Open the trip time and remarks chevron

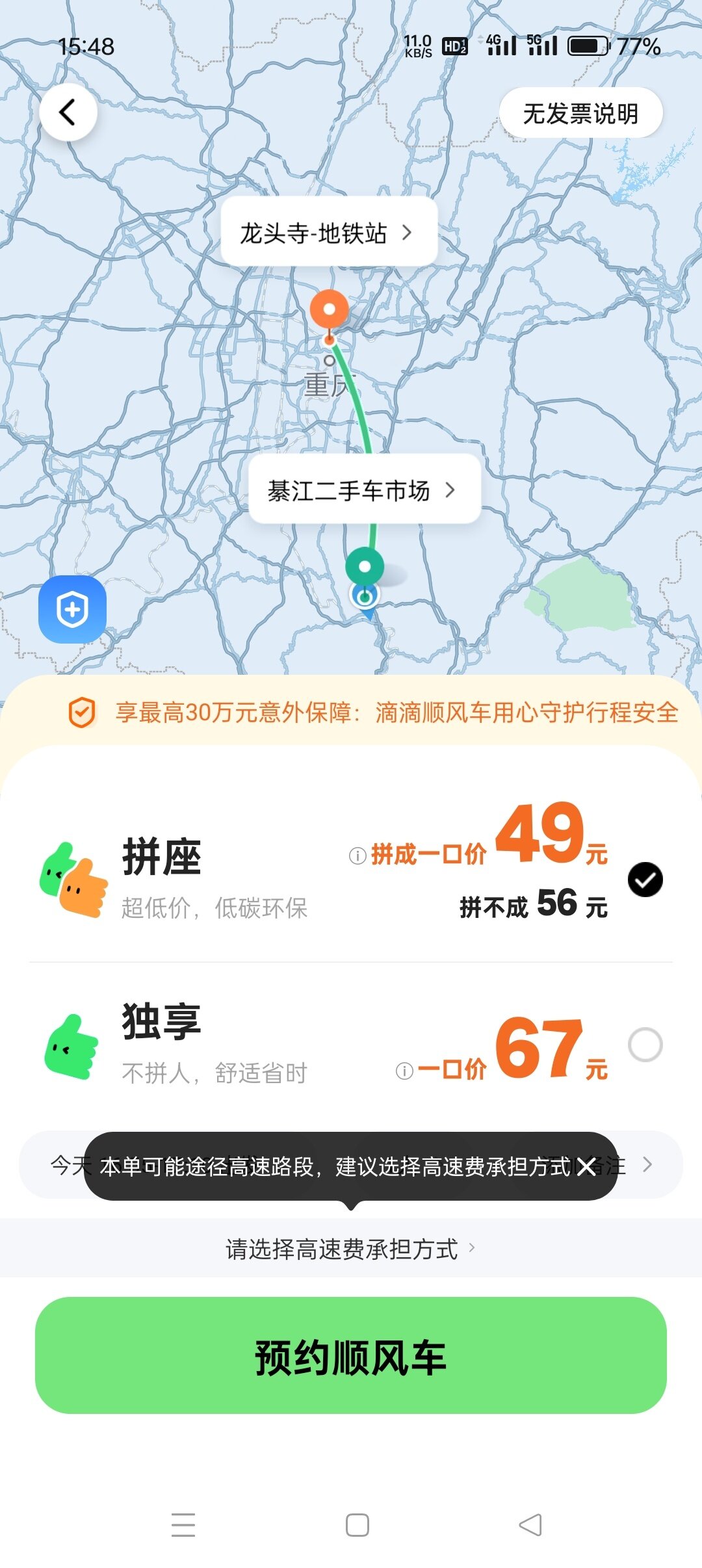click(x=647, y=1164)
